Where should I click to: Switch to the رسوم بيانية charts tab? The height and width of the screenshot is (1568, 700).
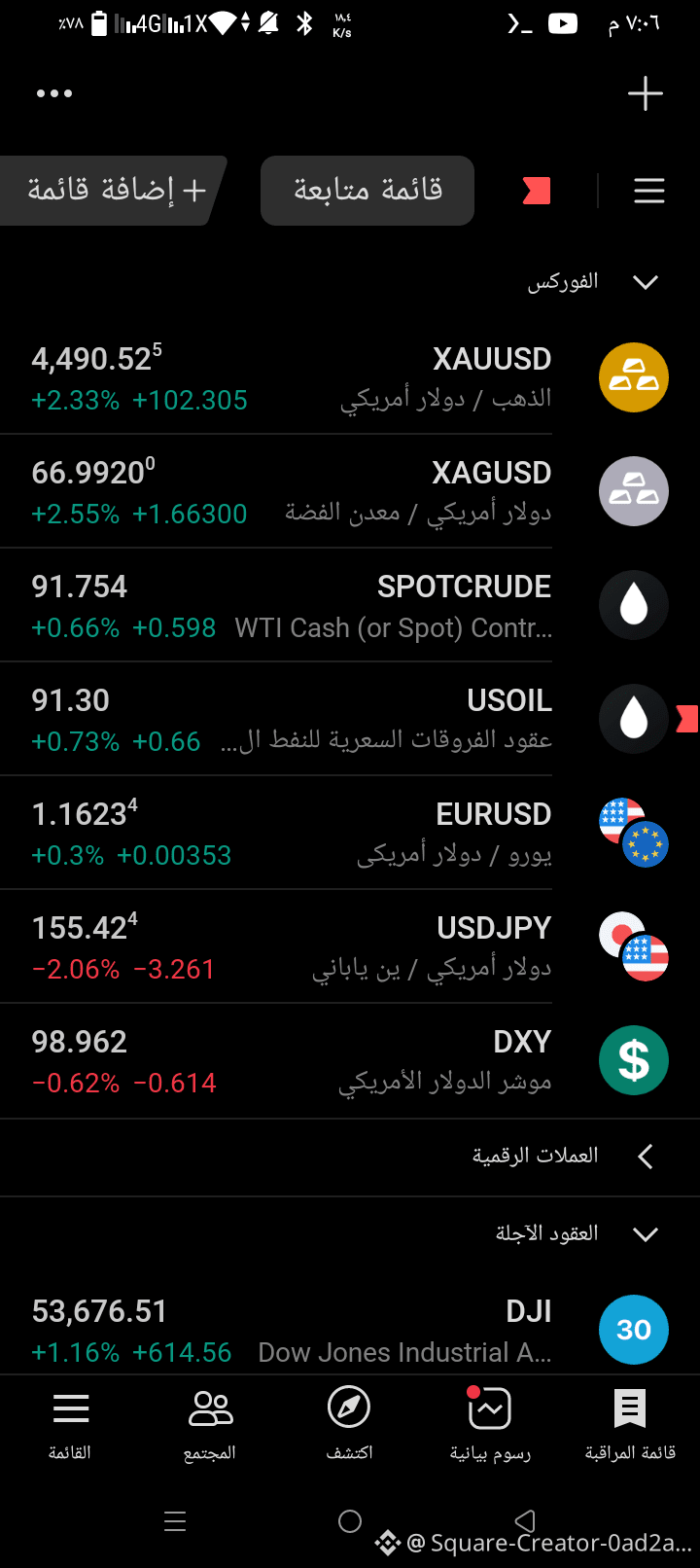coord(490,1424)
